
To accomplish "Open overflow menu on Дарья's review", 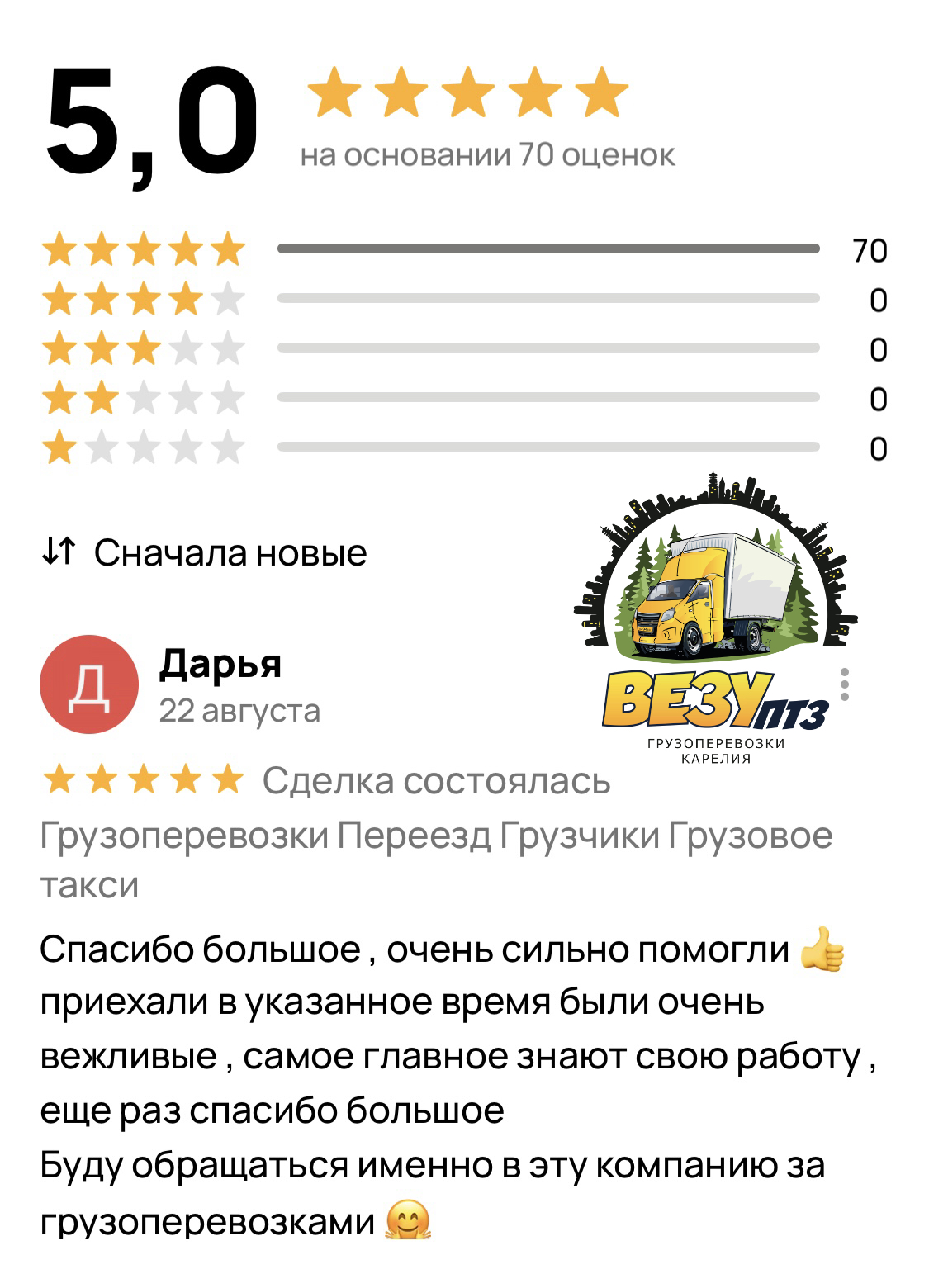I will pyautogui.click(x=844, y=684).
